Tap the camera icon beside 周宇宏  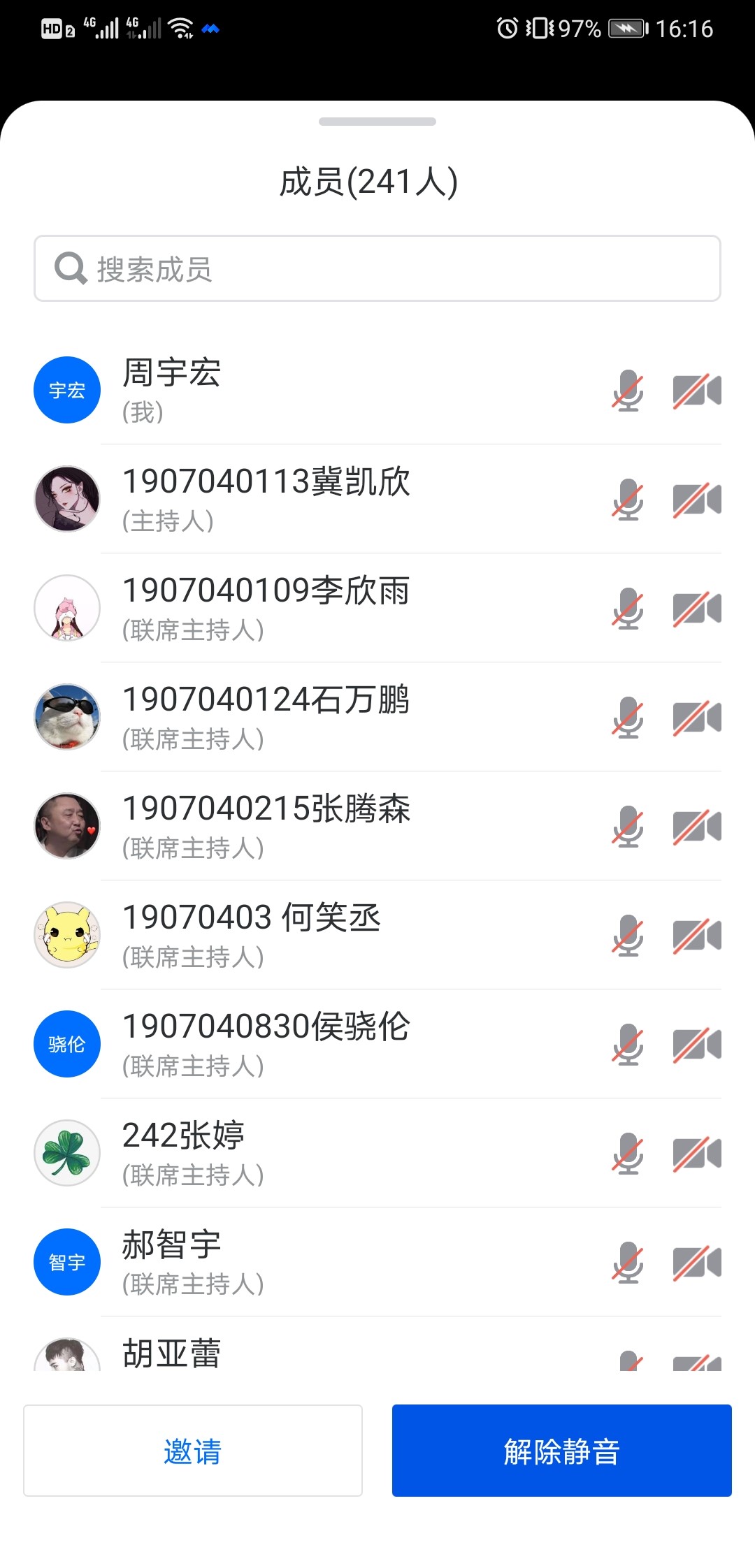point(696,390)
